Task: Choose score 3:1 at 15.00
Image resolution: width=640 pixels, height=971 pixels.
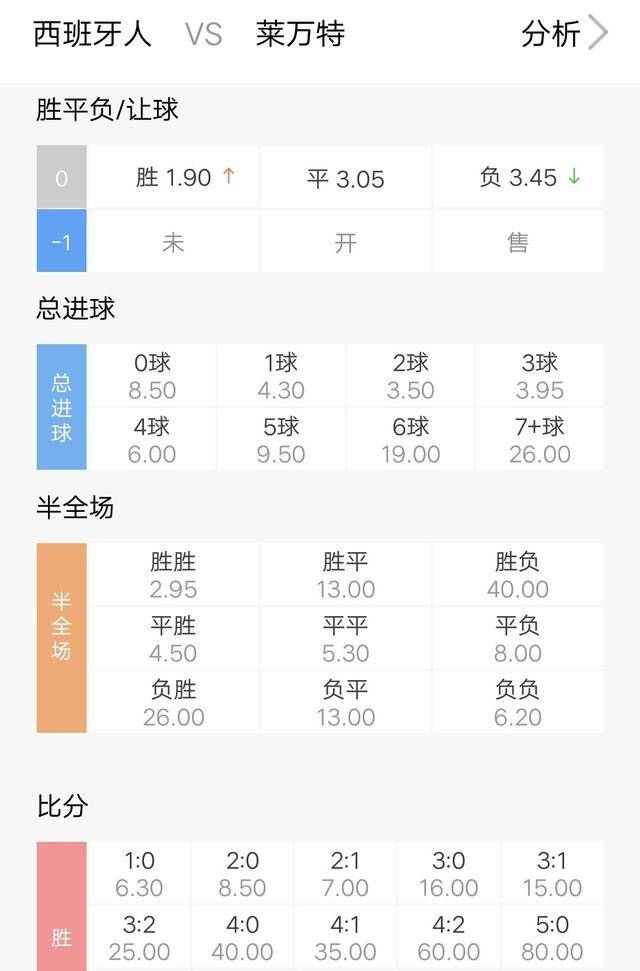Action: [552, 873]
